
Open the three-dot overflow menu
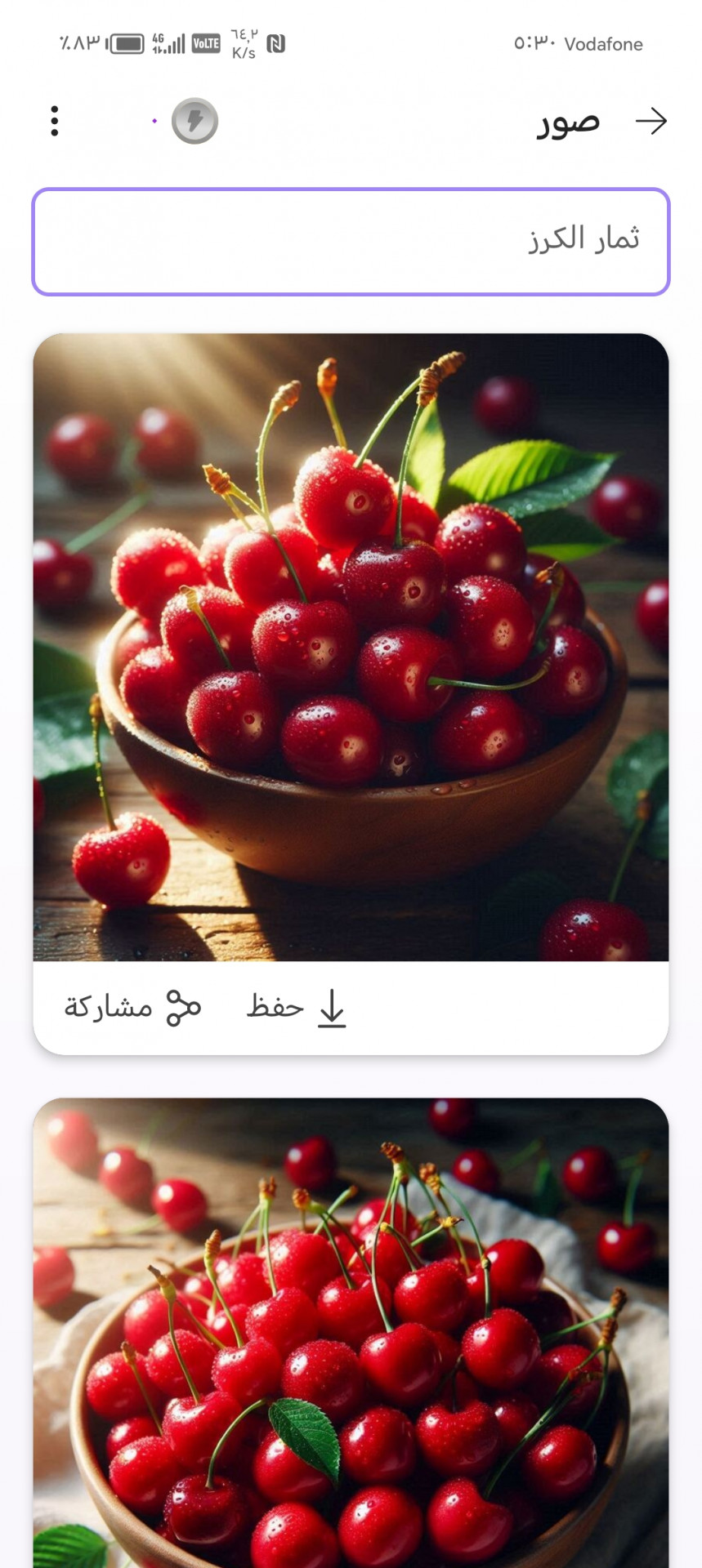(55, 121)
